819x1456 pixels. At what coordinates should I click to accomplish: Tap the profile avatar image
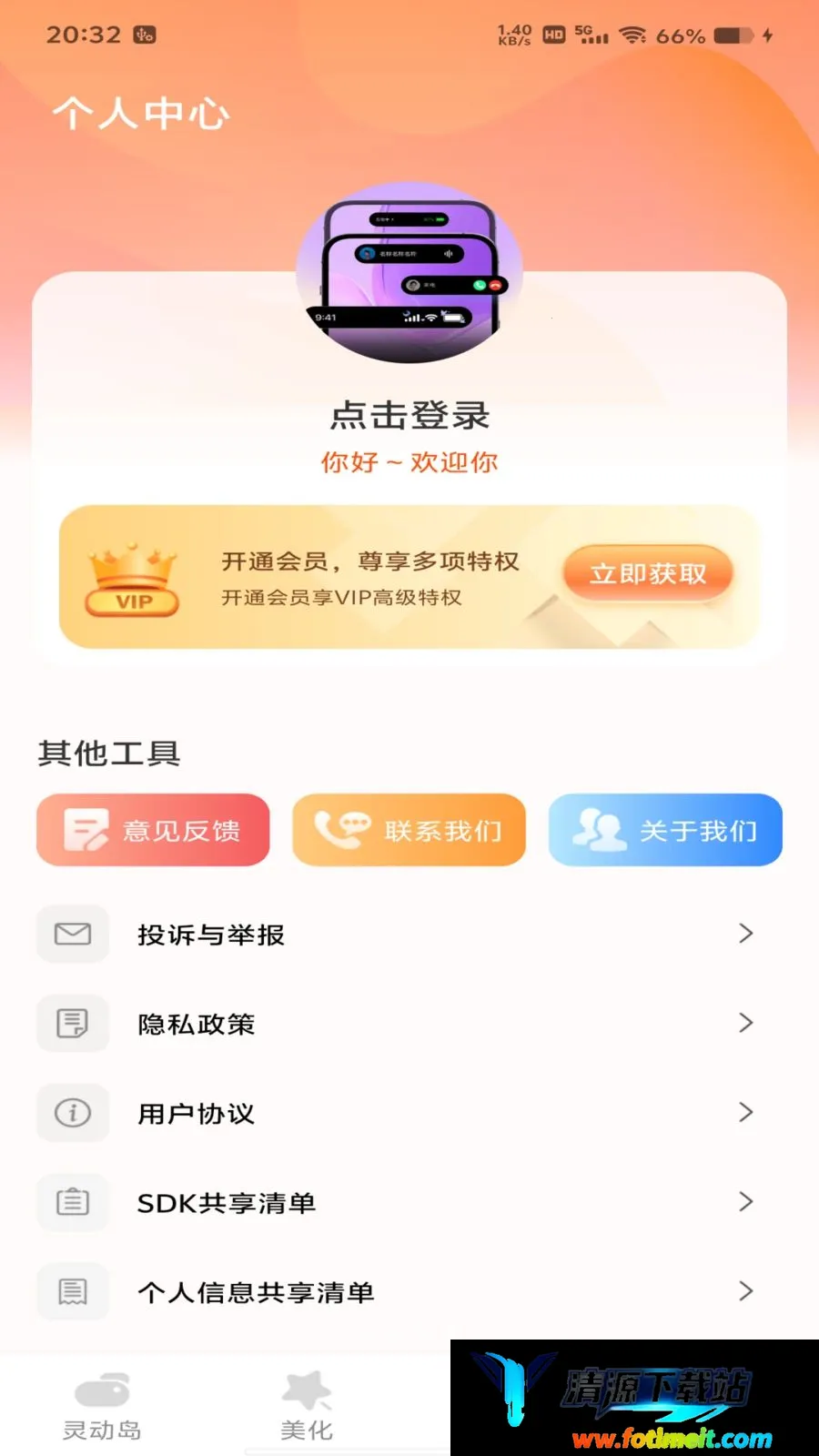tap(409, 273)
